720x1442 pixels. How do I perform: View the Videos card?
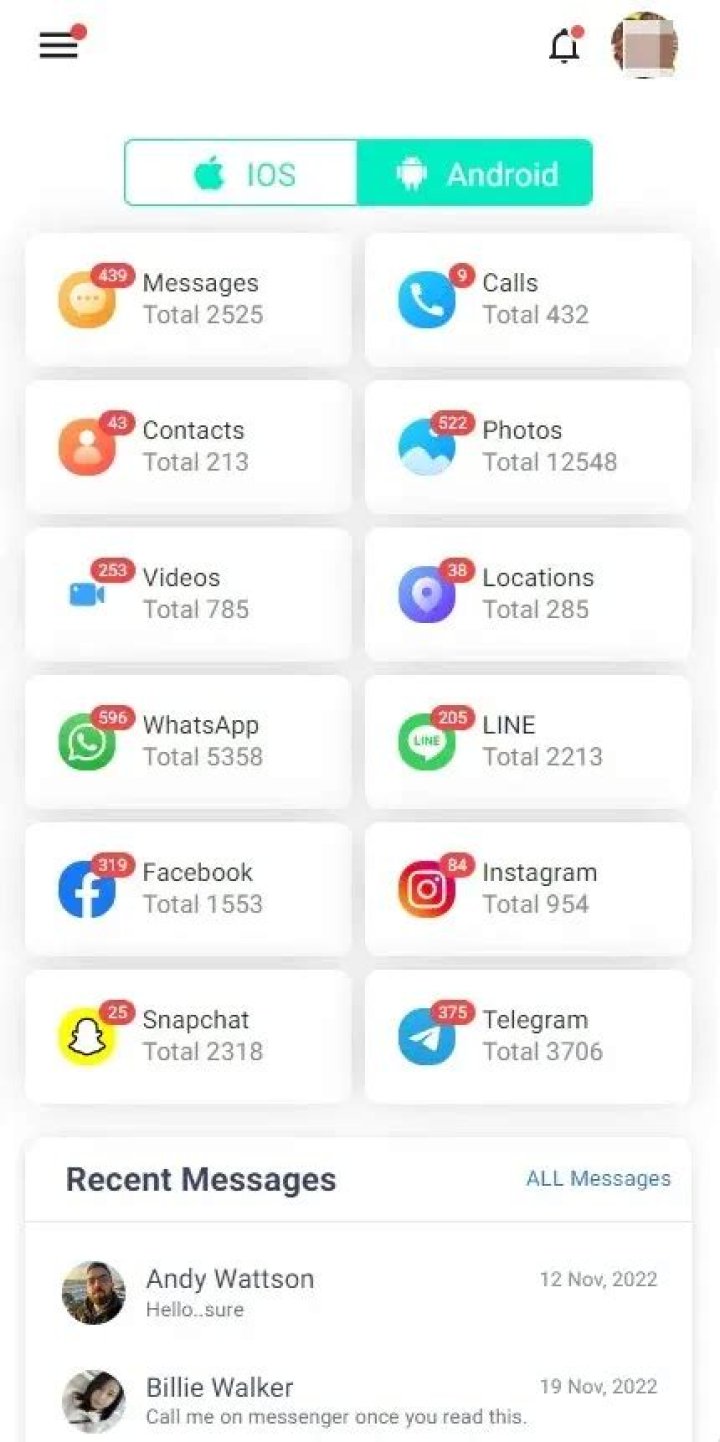(x=188, y=593)
